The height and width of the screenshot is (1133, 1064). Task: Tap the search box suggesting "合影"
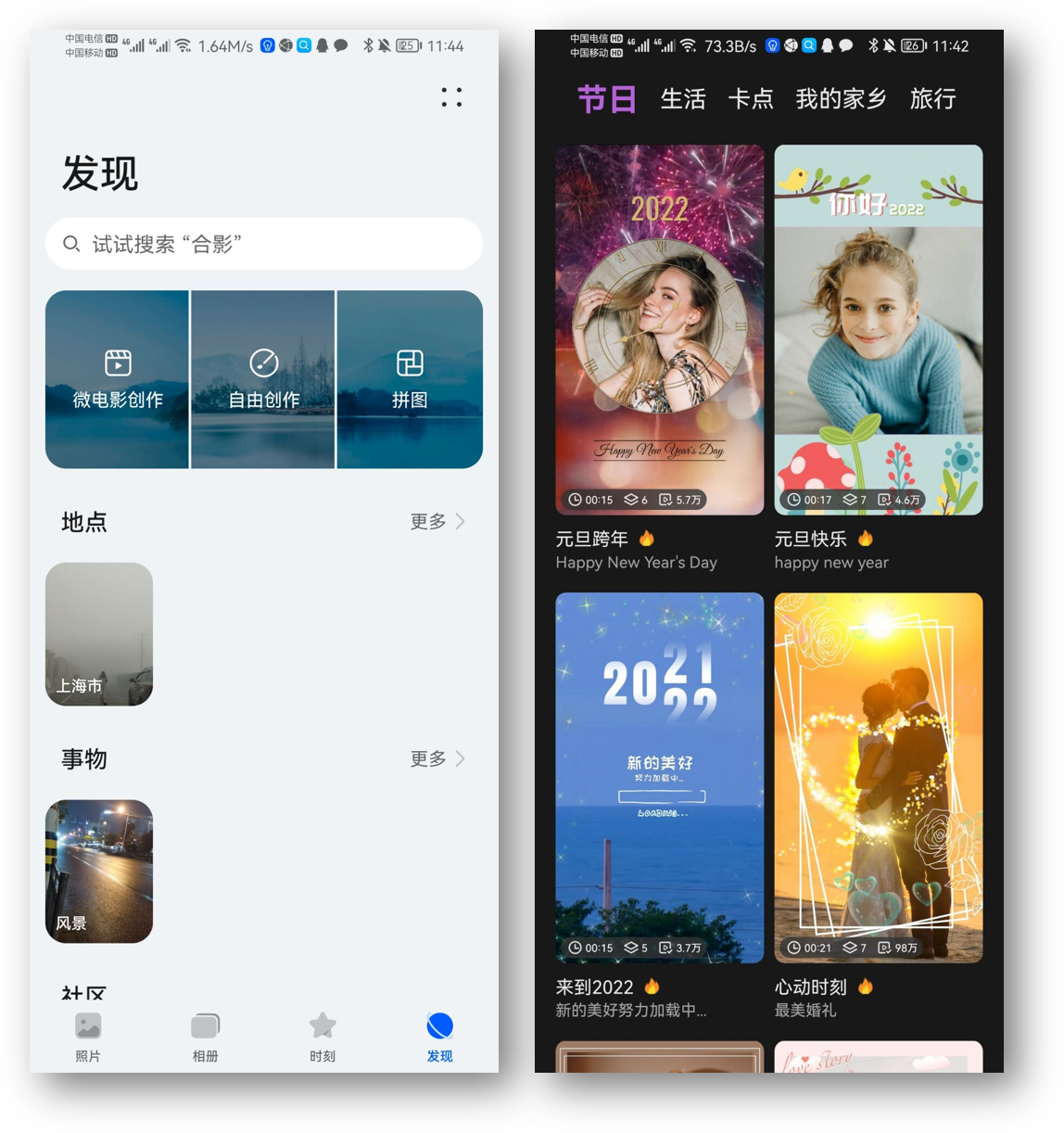click(264, 244)
